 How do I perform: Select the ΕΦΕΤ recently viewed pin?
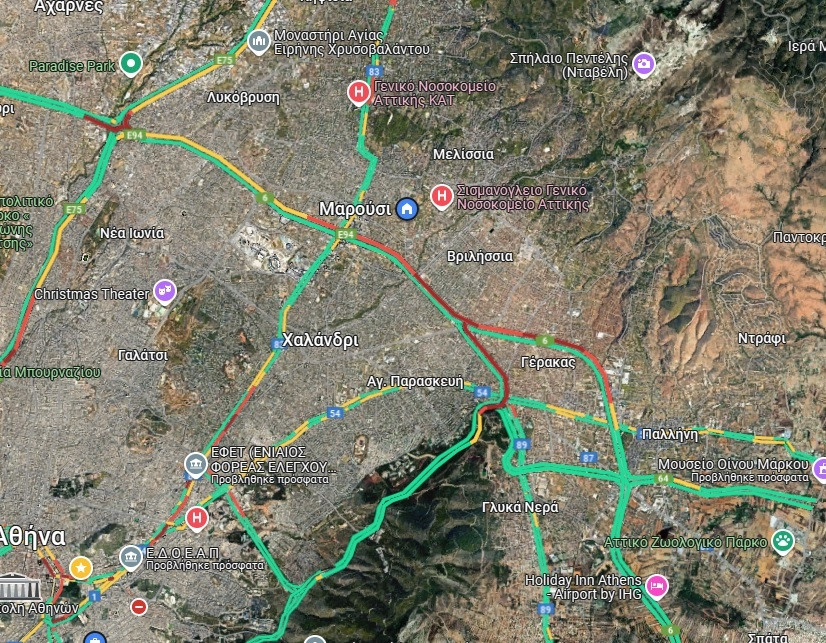196,464
